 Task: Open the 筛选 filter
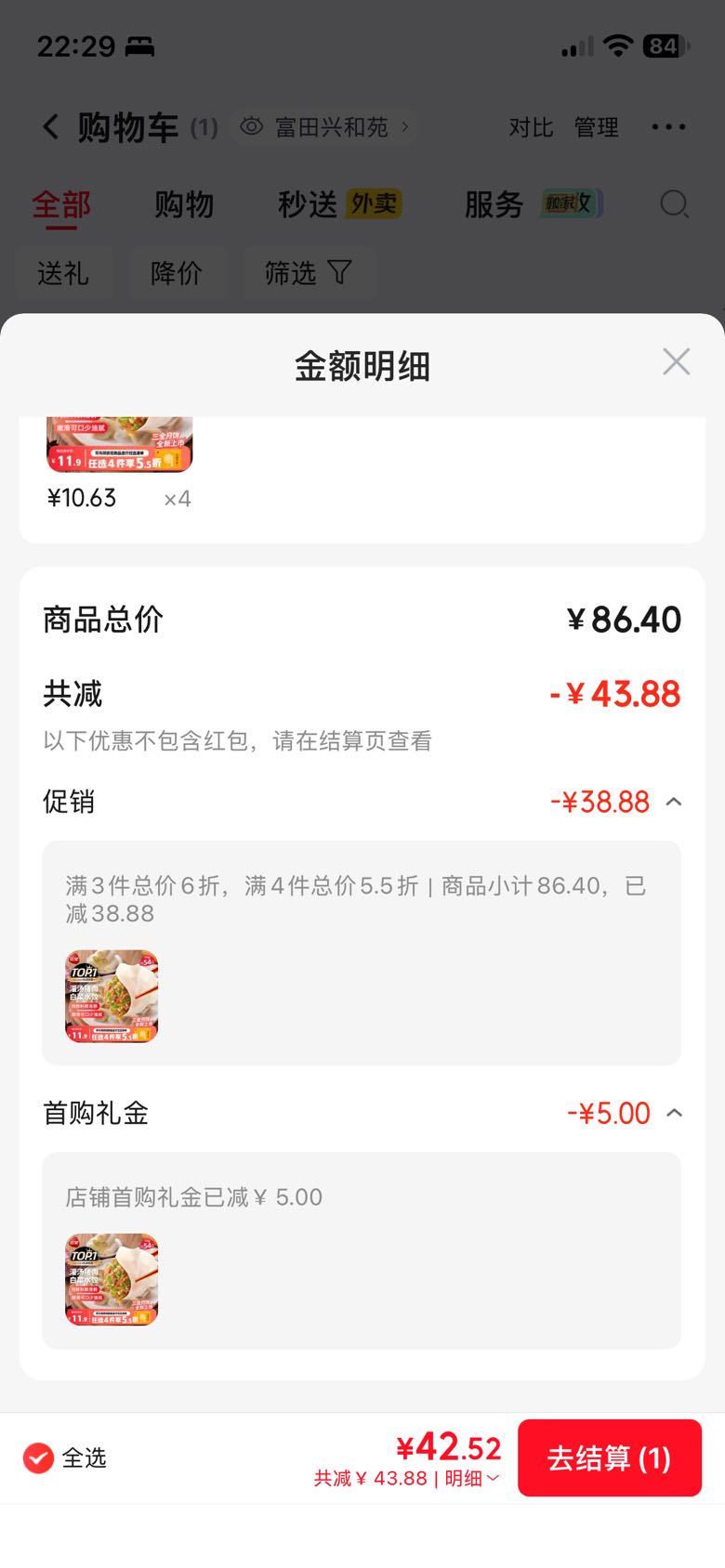point(309,273)
